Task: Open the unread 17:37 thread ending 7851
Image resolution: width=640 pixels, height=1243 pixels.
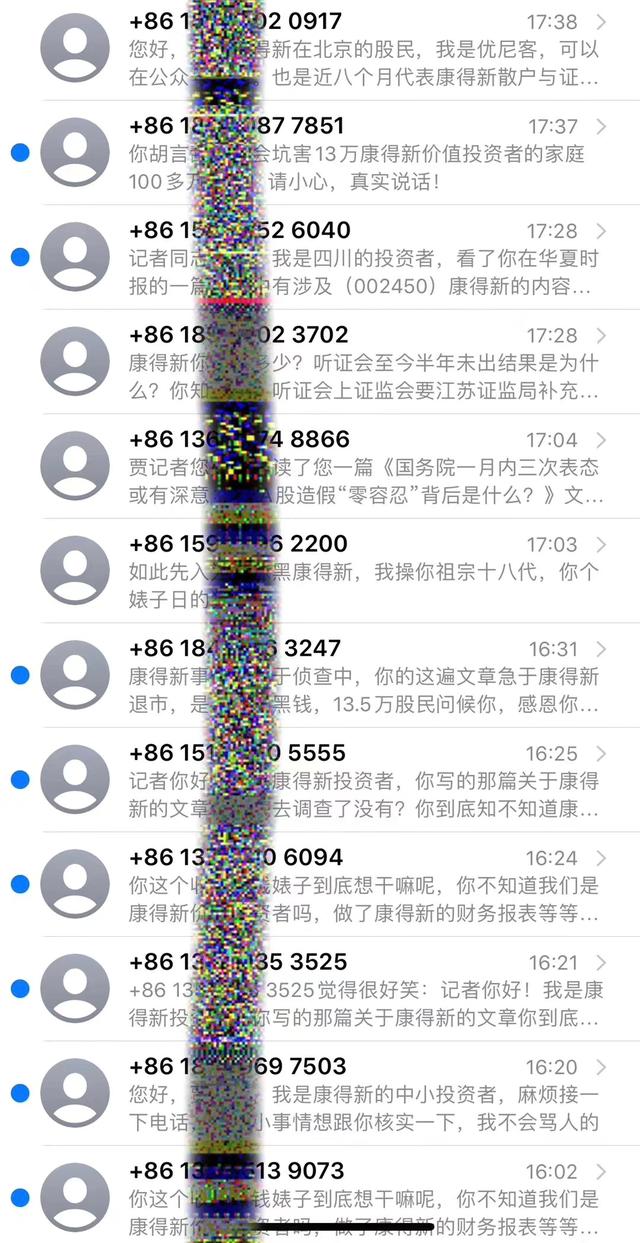Action: (320, 153)
